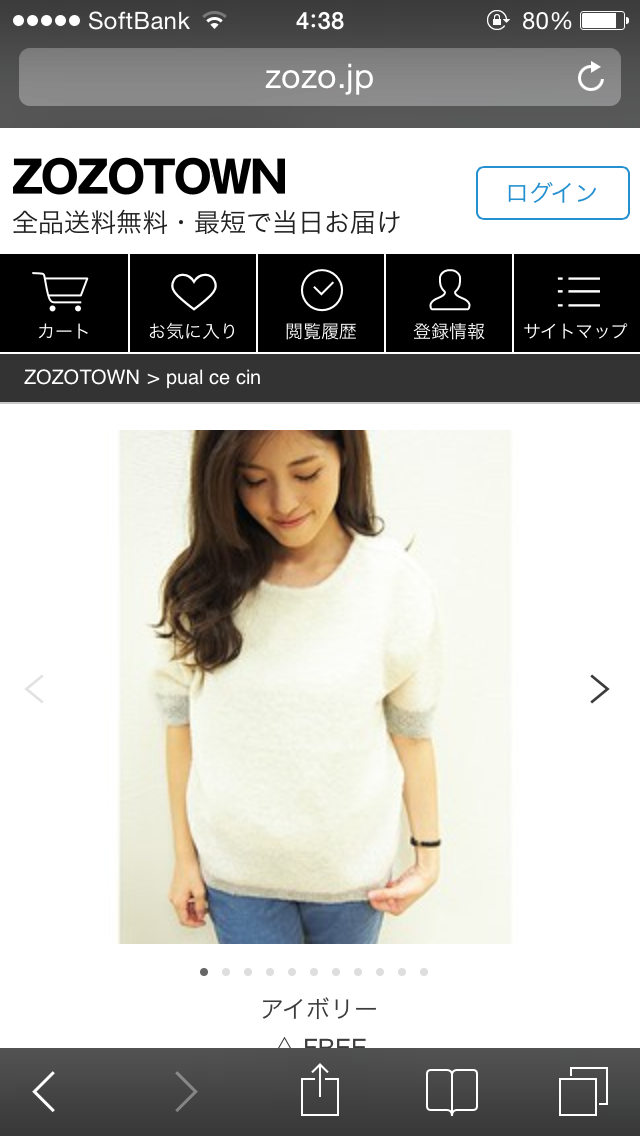Image resolution: width=640 pixels, height=1136 pixels.
Task: Open Safari bookmarks
Action: tap(451, 1091)
